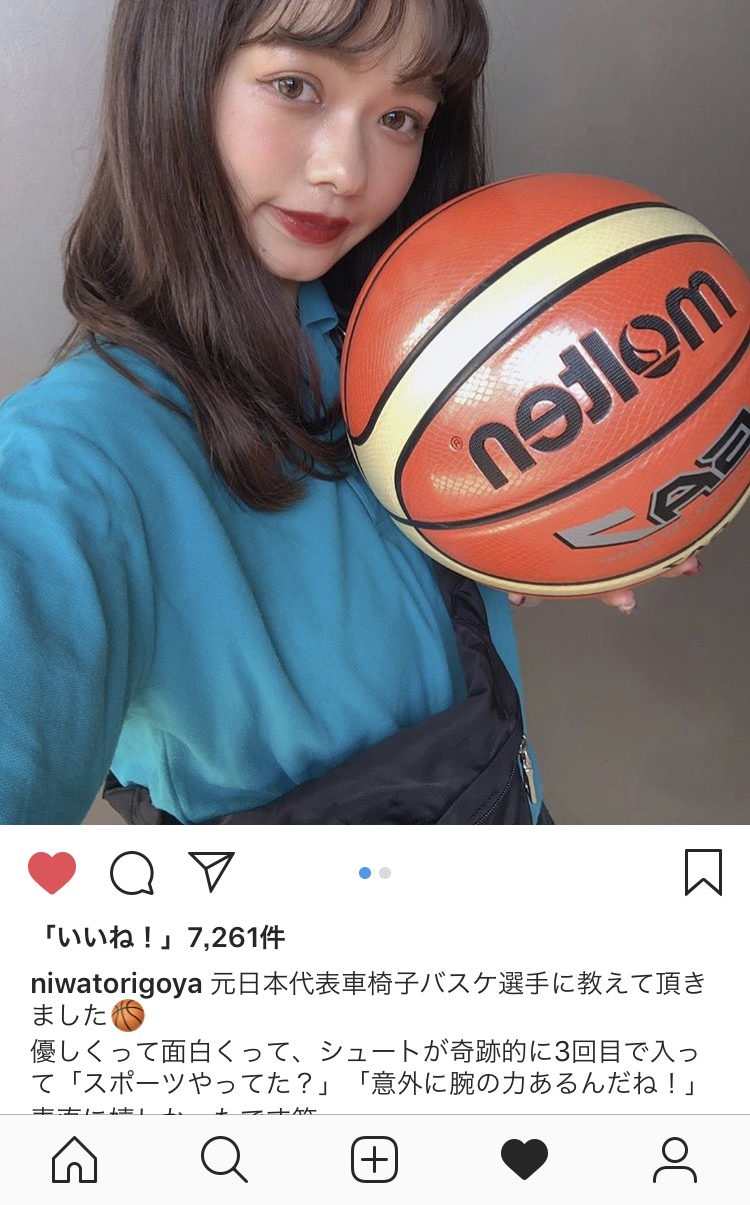Share the post via paper plane icon
This screenshot has width=750, height=1205.
[x=211, y=872]
